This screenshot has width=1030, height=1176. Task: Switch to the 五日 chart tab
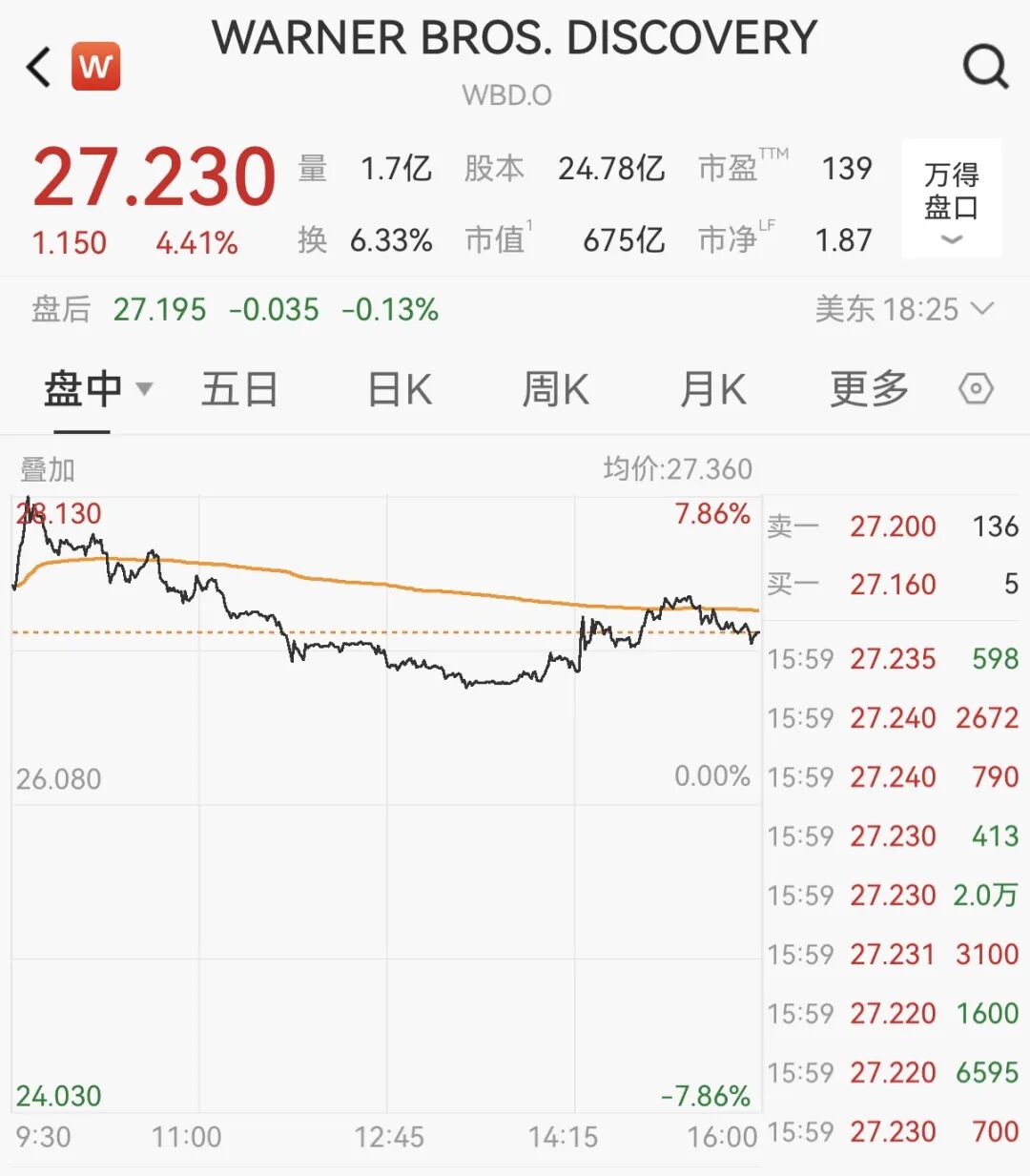click(x=239, y=389)
